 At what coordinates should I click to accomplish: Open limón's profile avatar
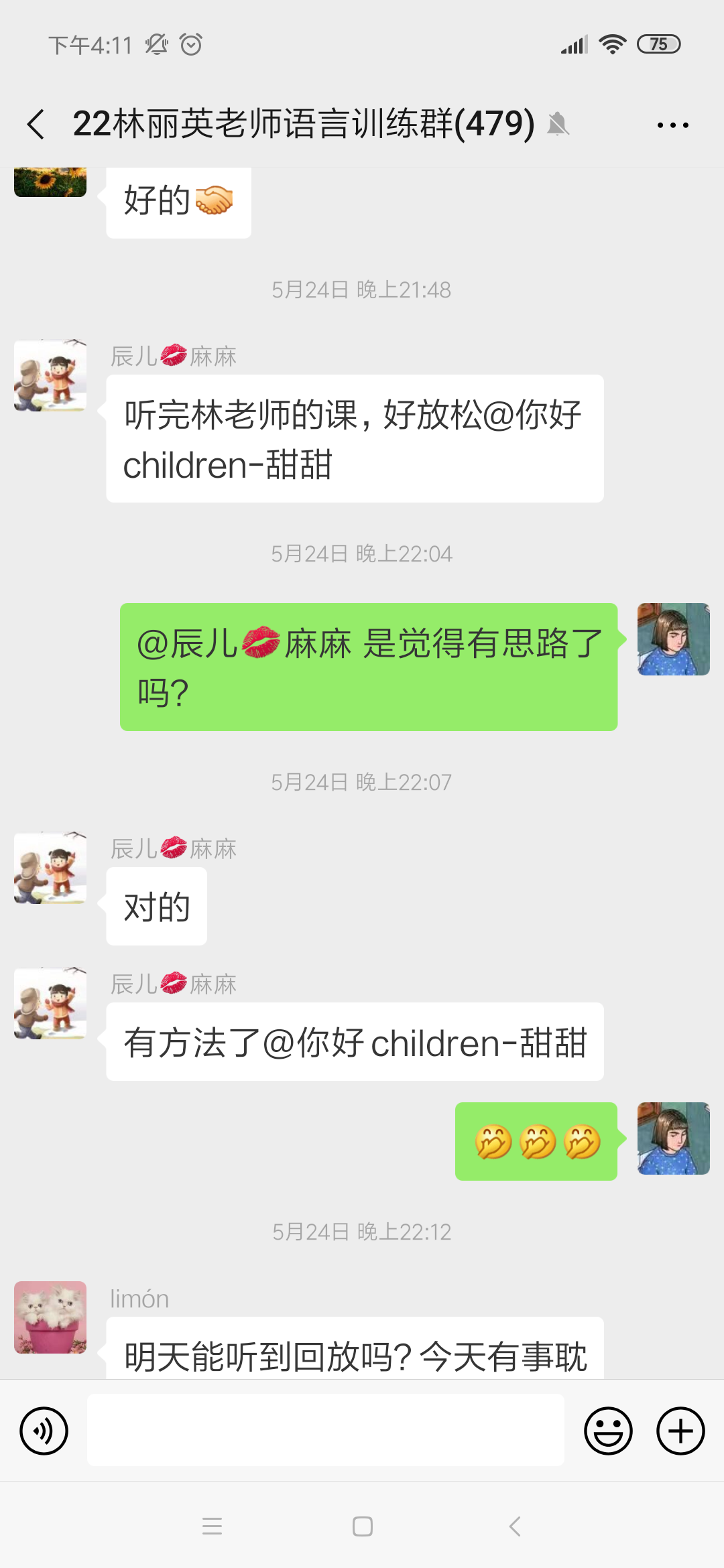50,1317
